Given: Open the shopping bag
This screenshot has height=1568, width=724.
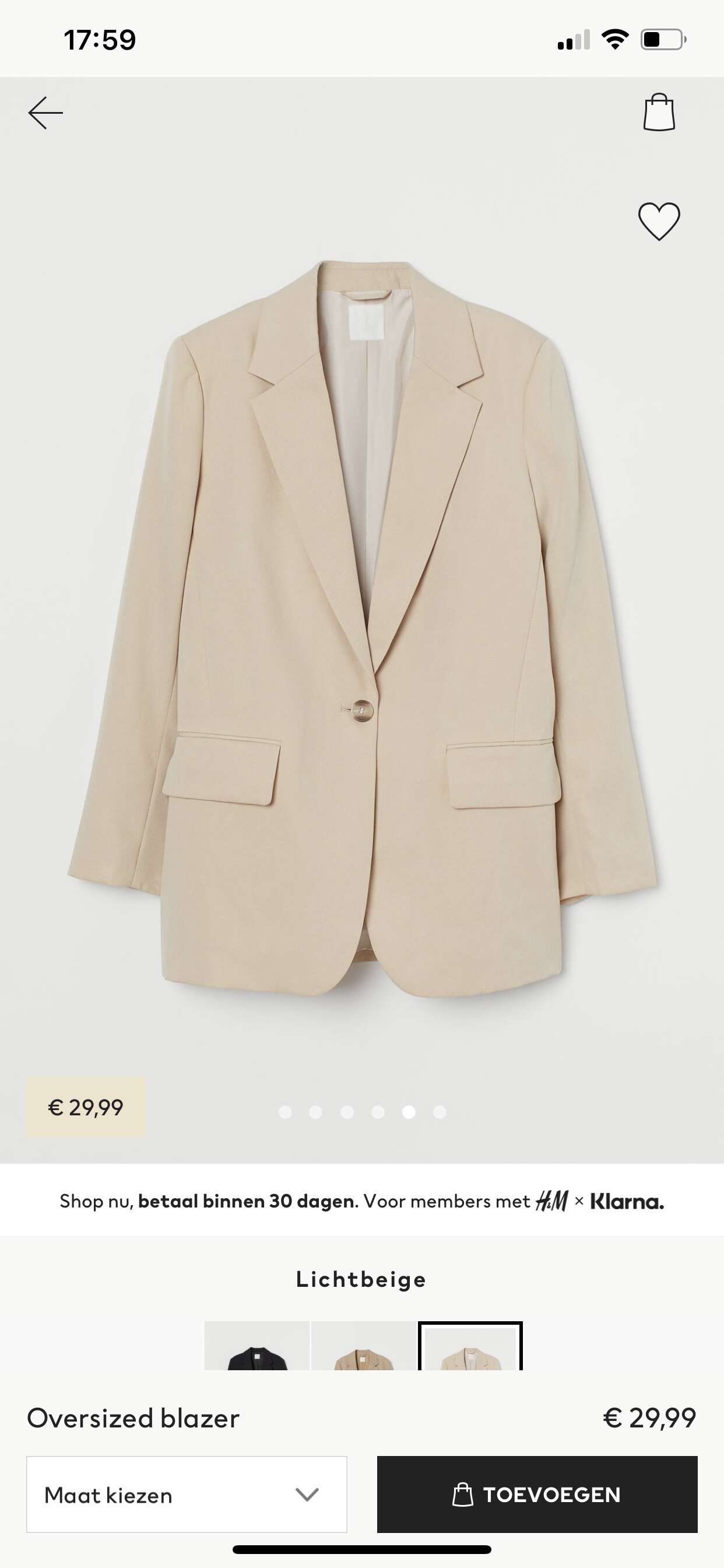Looking at the screenshot, I should (x=659, y=112).
